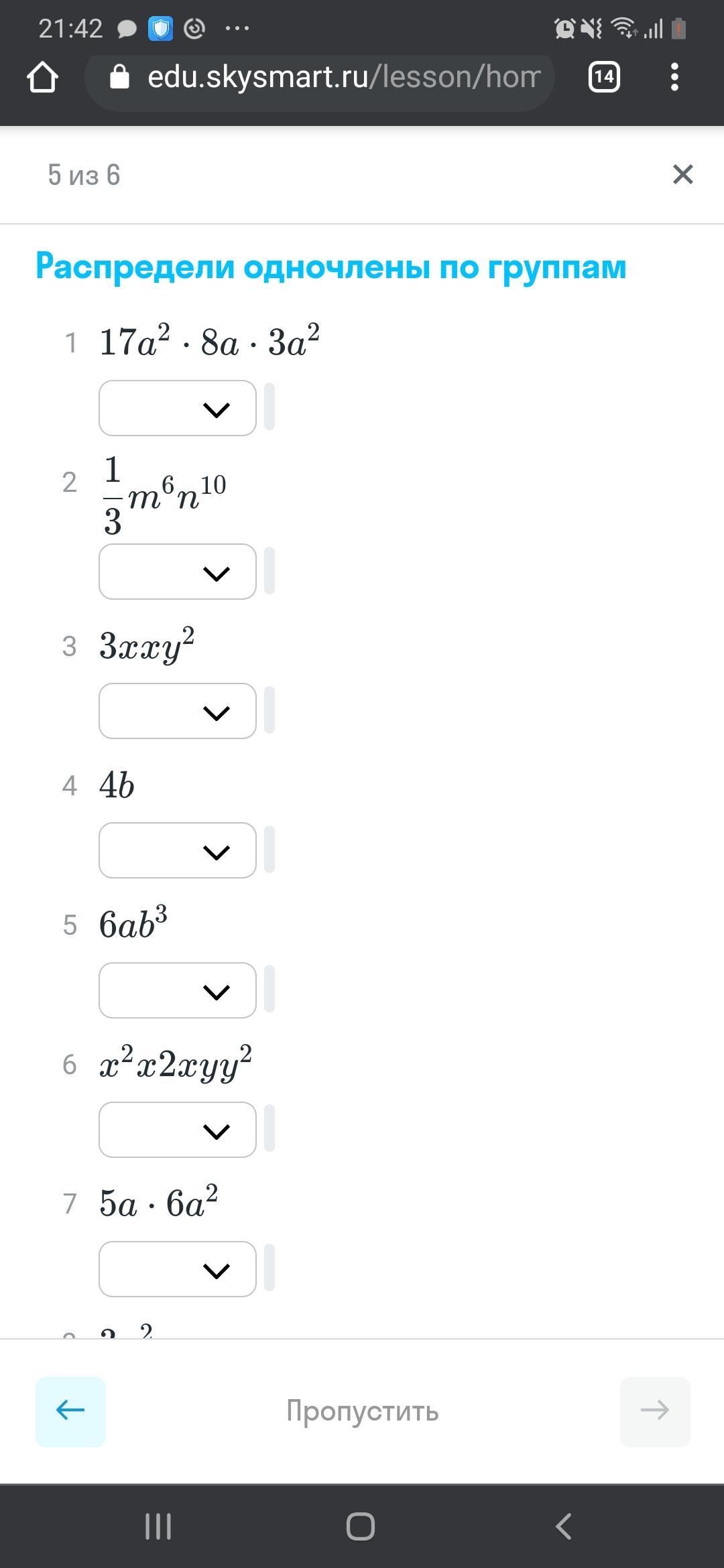The width and height of the screenshot is (724, 1568).
Task: Open the group dropdown for ⅓m⁶n¹⁰
Action: pos(178,572)
